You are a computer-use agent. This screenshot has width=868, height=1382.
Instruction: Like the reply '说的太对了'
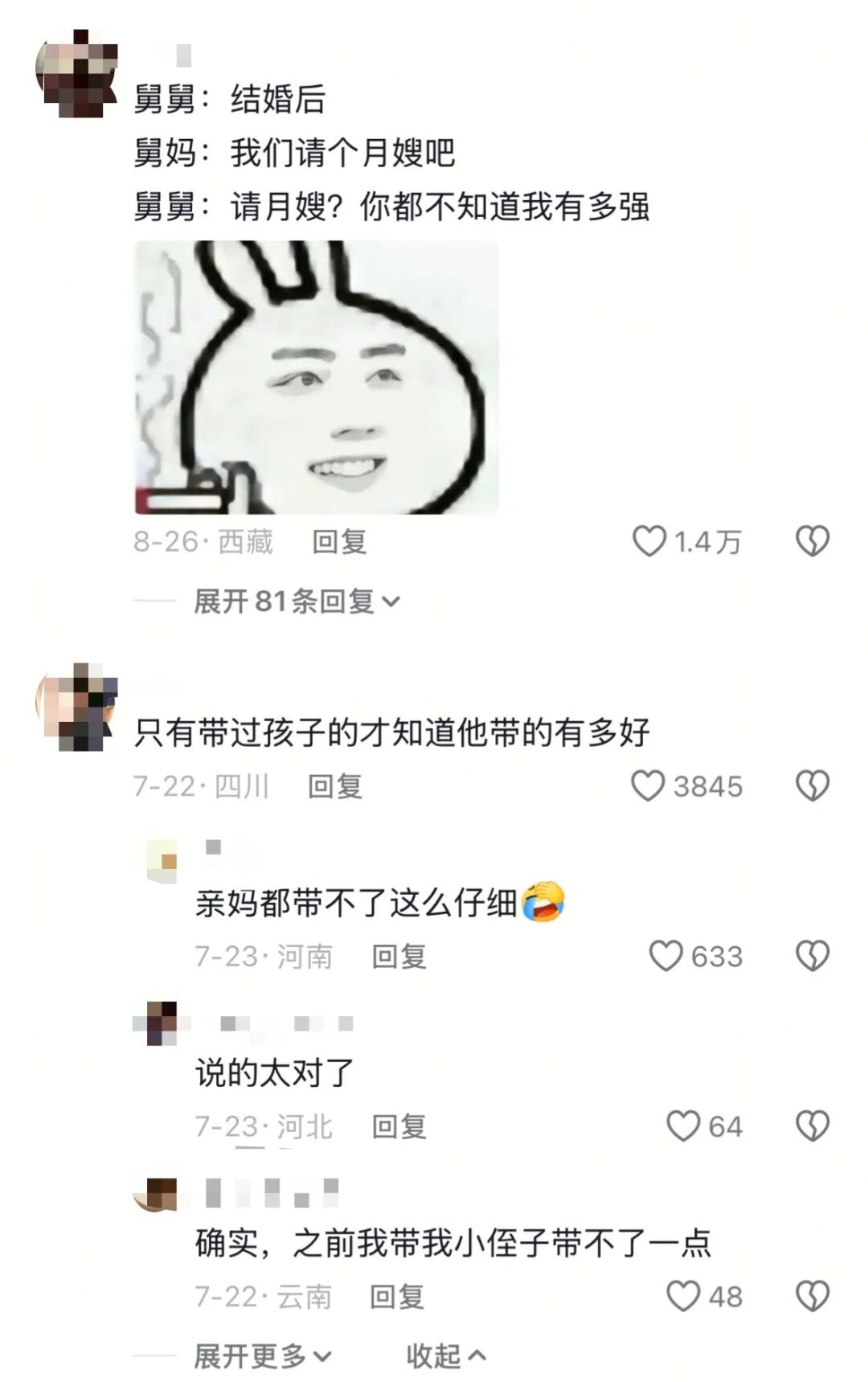click(683, 1126)
